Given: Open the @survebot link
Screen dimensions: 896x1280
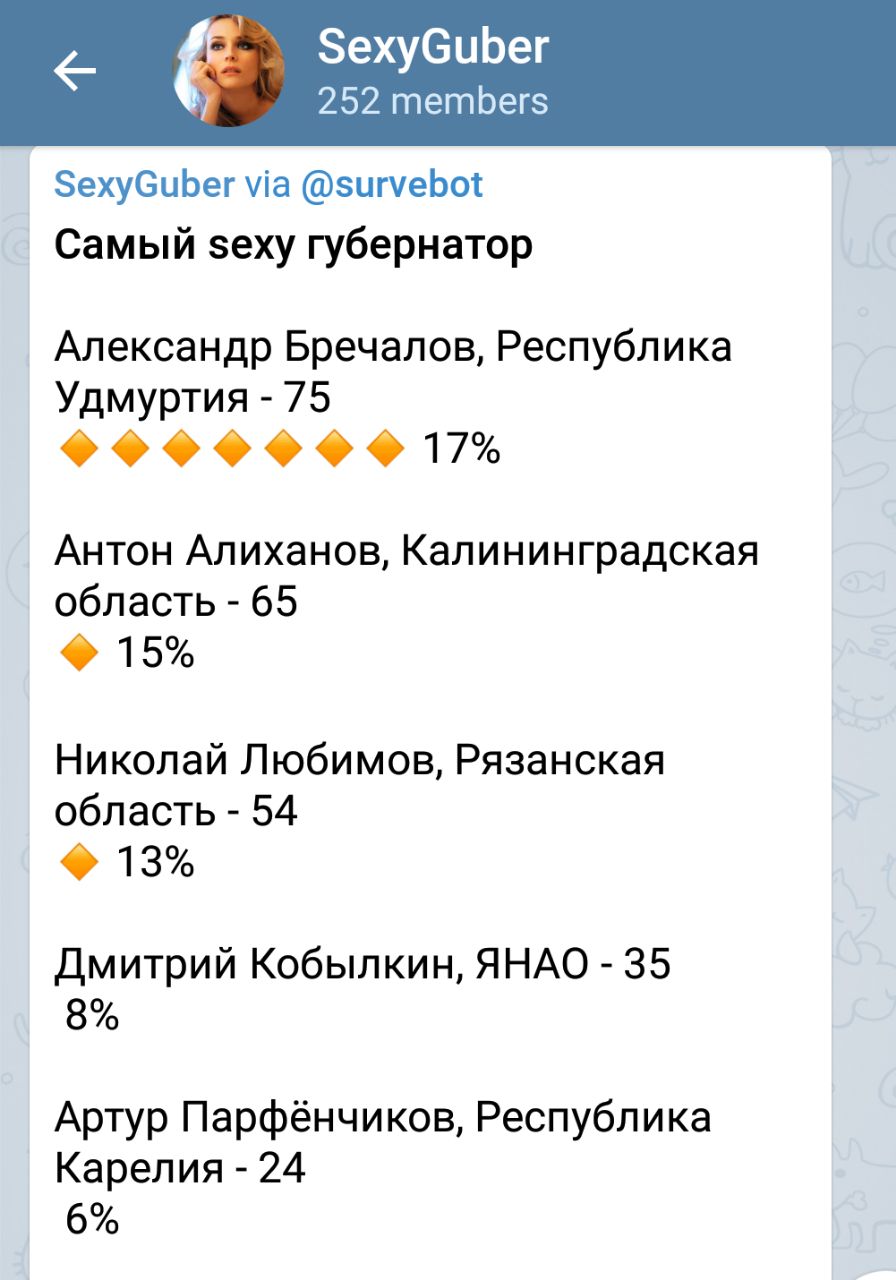Looking at the screenshot, I should point(391,184).
